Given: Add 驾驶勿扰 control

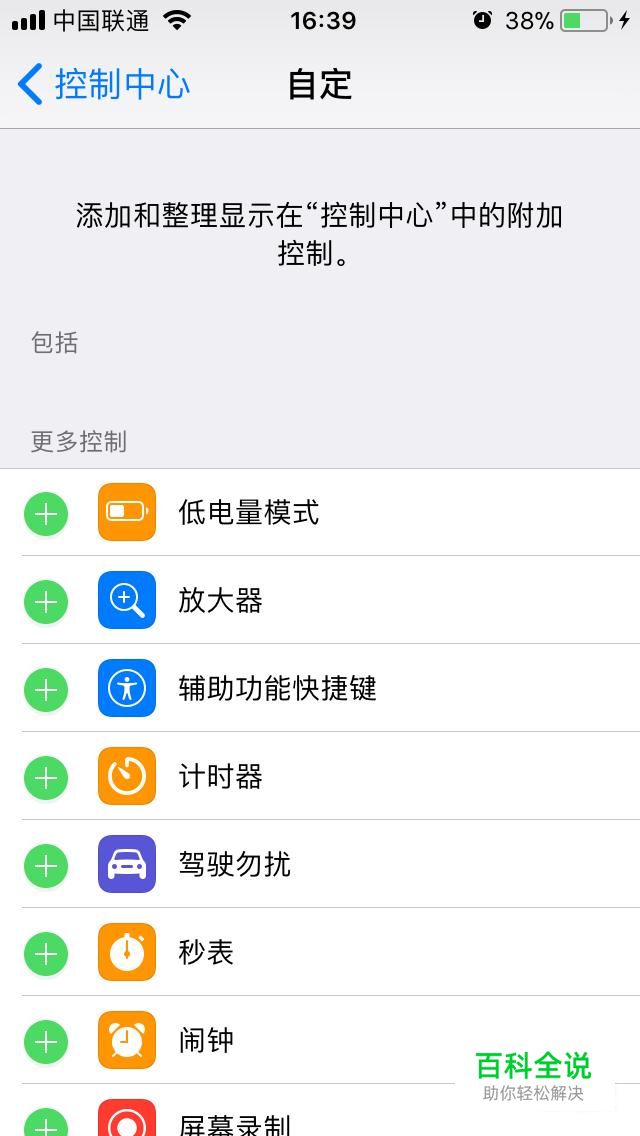Looking at the screenshot, I should 46,865.
